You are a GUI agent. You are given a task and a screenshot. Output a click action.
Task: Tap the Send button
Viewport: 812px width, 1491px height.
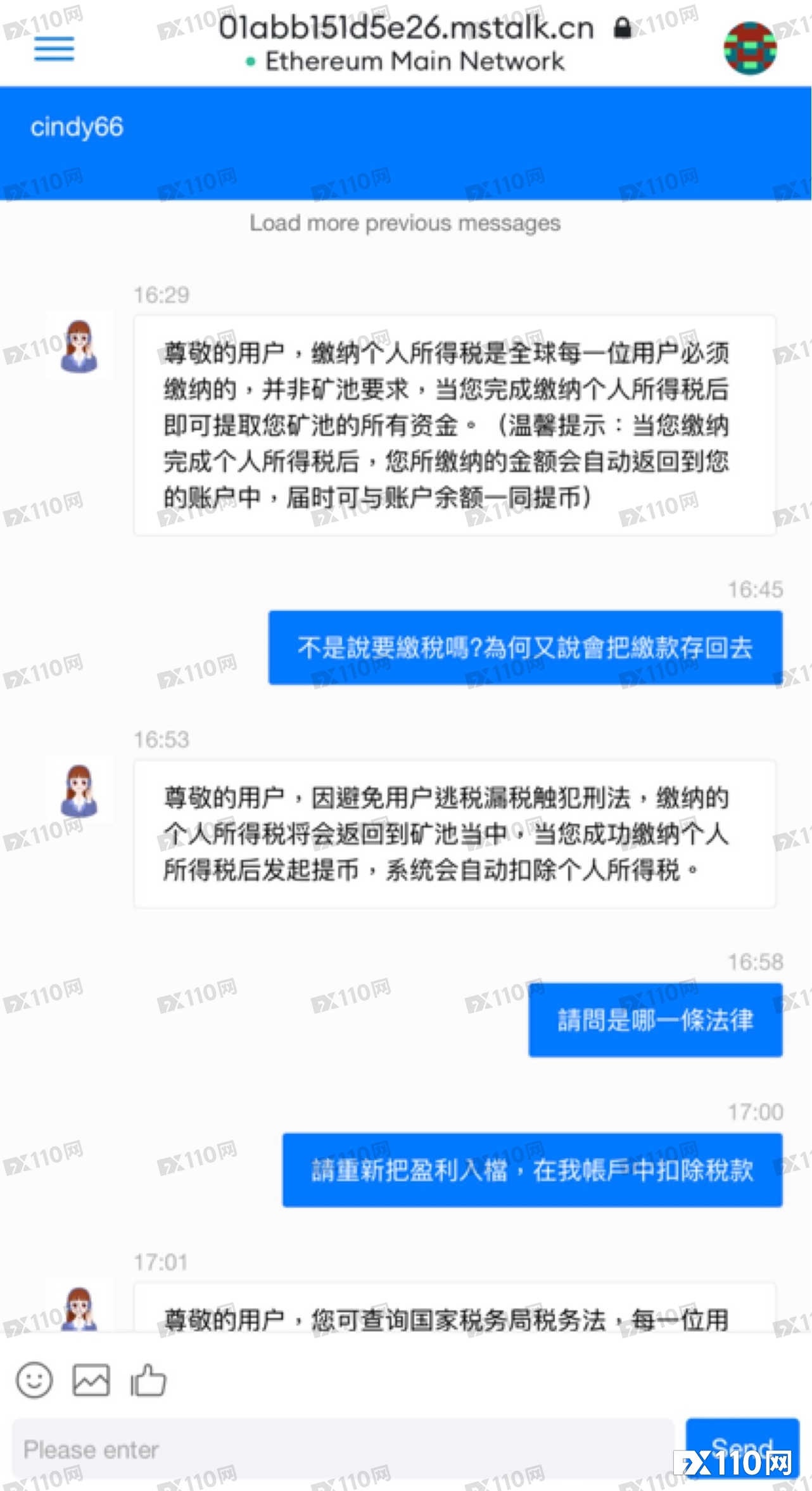point(742,1446)
